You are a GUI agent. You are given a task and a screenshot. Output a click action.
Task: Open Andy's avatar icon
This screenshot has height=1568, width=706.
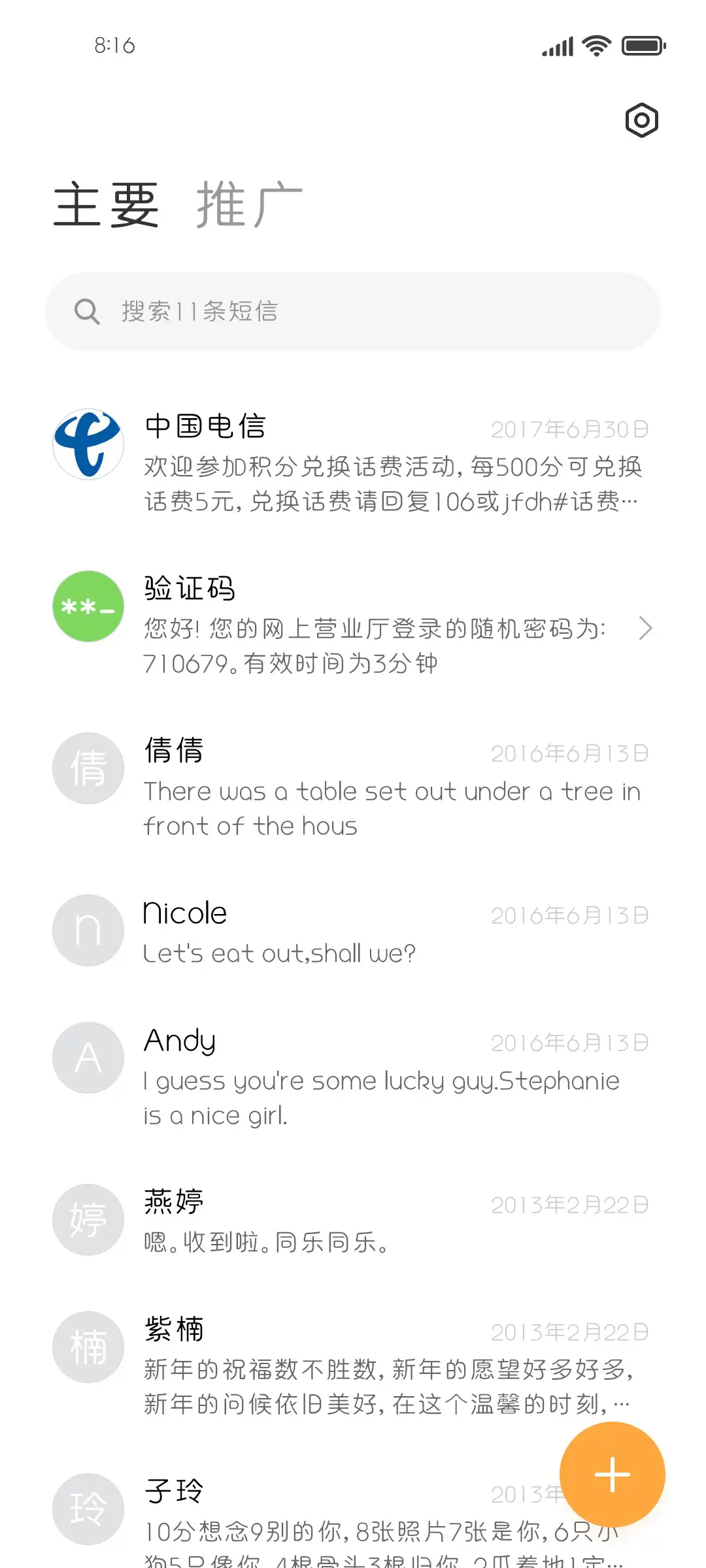[88, 1058]
